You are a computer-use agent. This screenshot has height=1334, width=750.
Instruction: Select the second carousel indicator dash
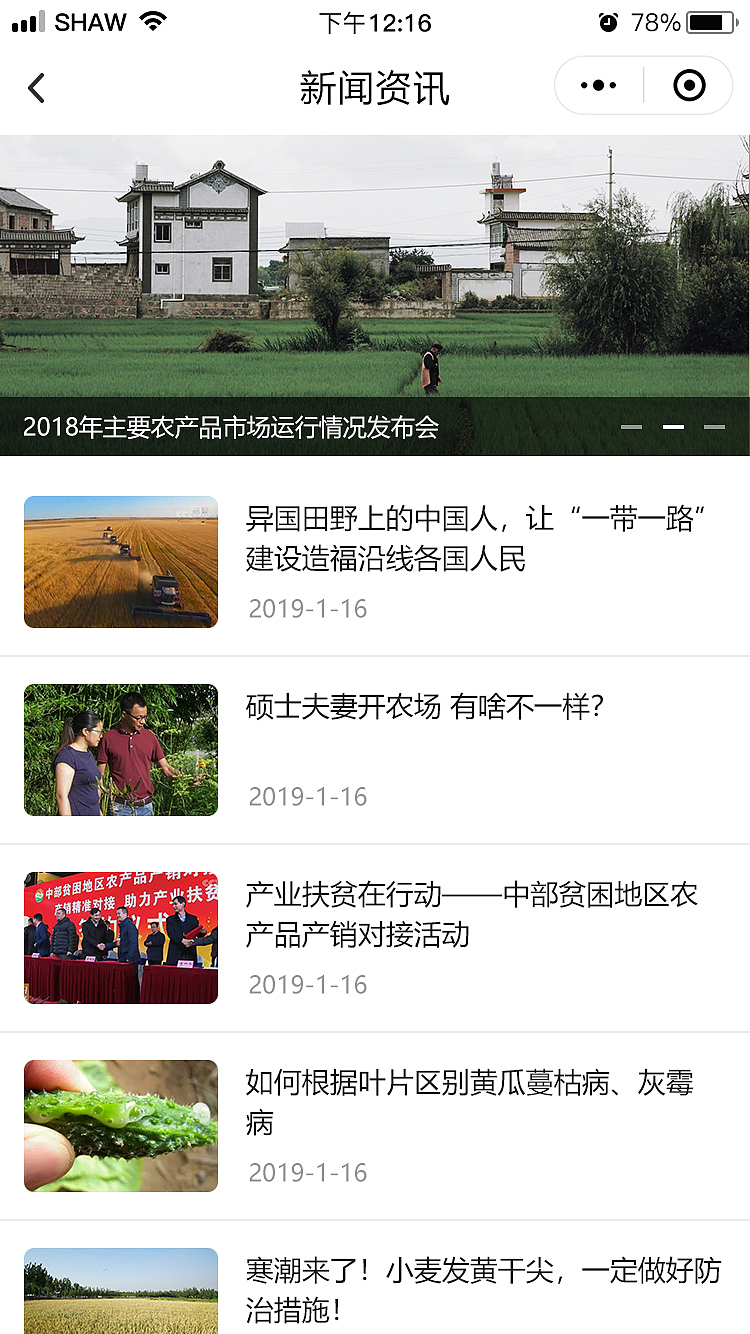pos(673,427)
